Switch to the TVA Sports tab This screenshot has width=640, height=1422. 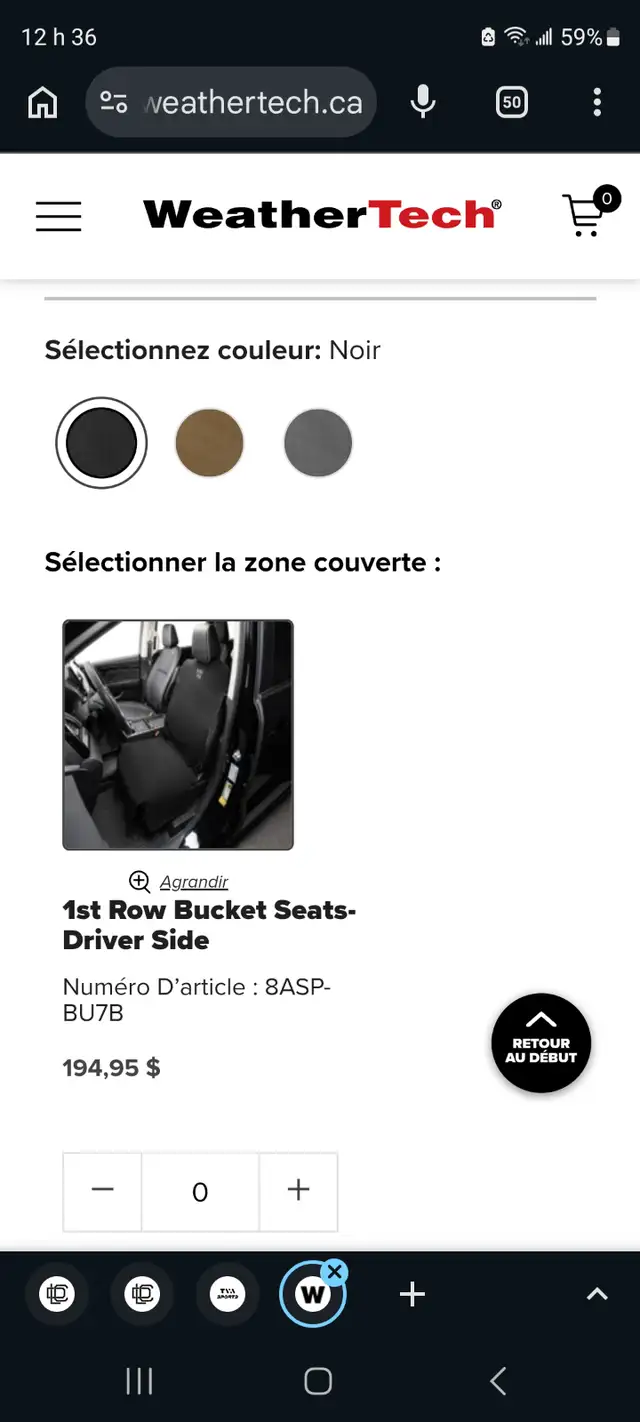pos(227,1295)
